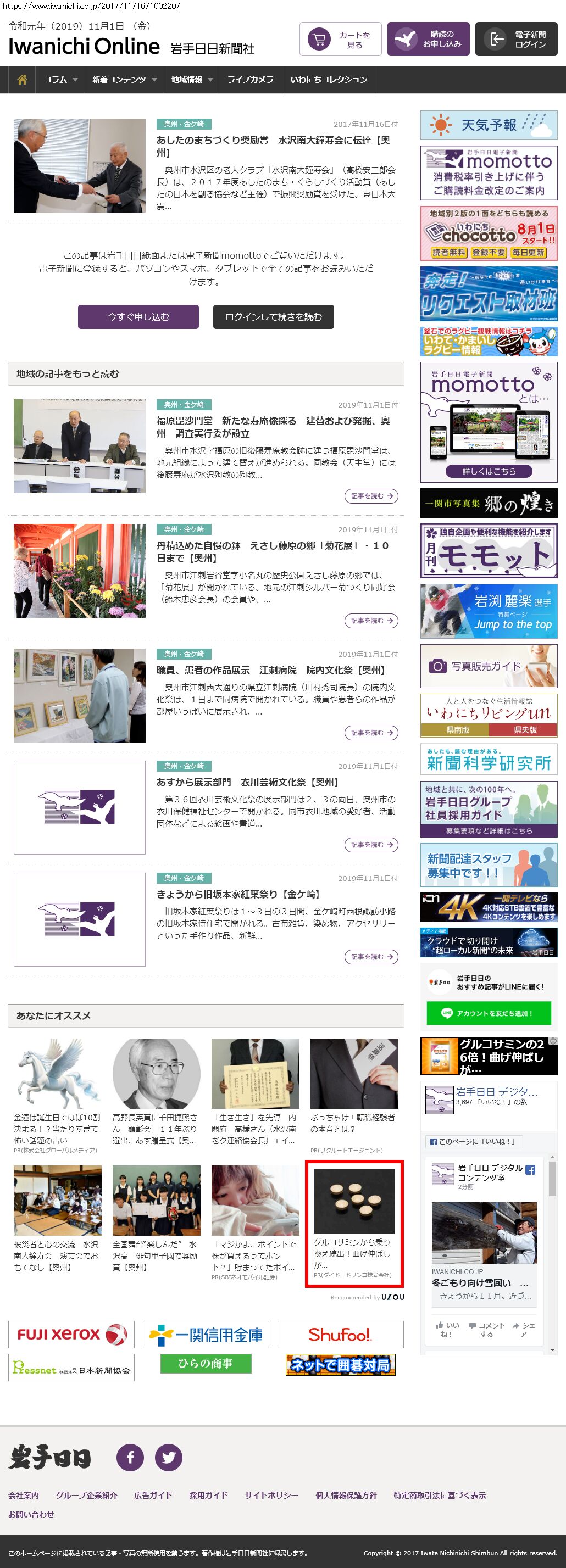Open いわにちコレクション in the navigation bar
The image size is (566, 1568).
pyautogui.click(x=329, y=80)
